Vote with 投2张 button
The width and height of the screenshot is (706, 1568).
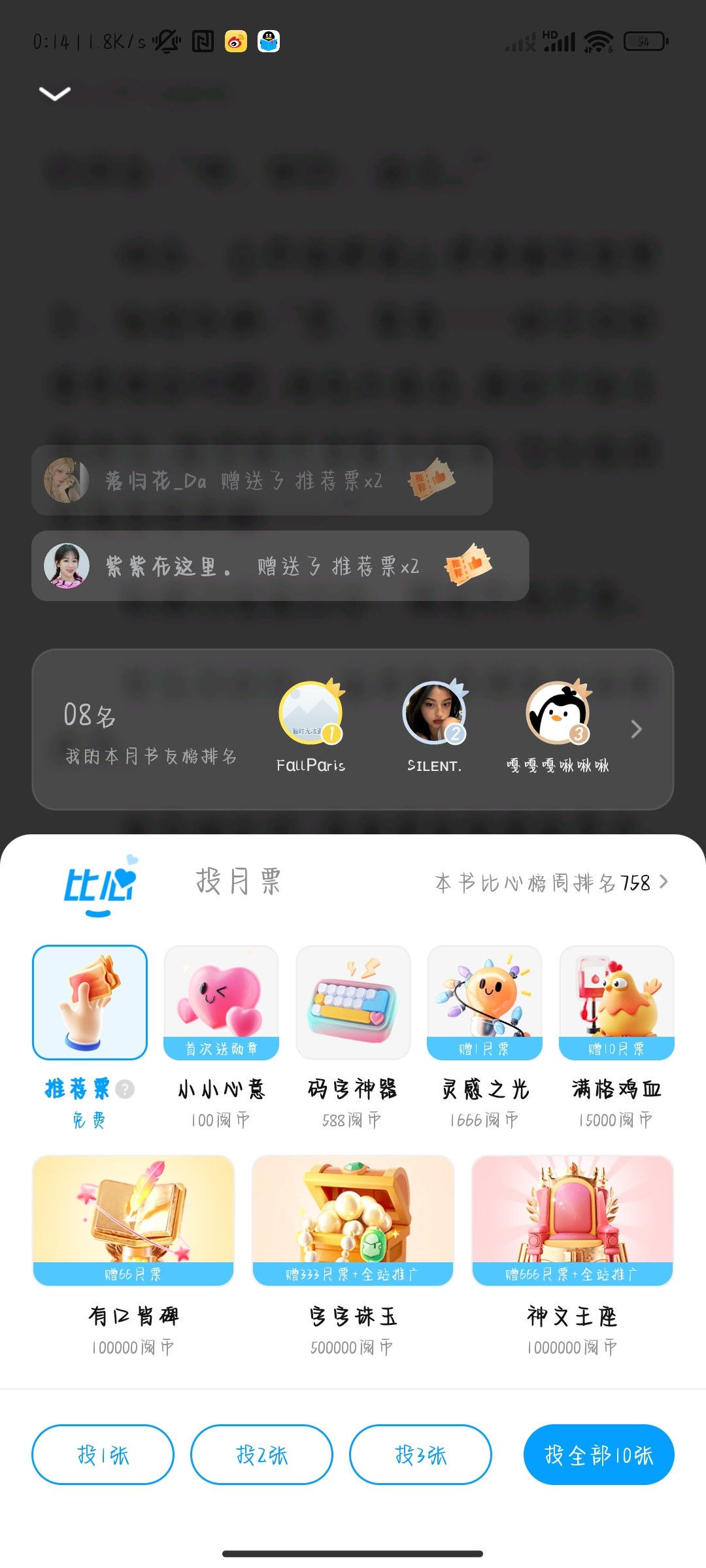261,1454
